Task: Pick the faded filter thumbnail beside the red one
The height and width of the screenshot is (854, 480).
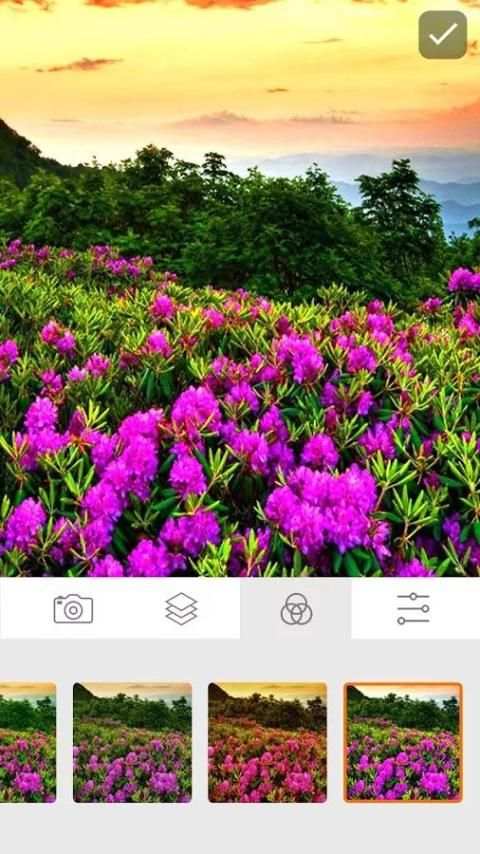Action: point(132,742)
